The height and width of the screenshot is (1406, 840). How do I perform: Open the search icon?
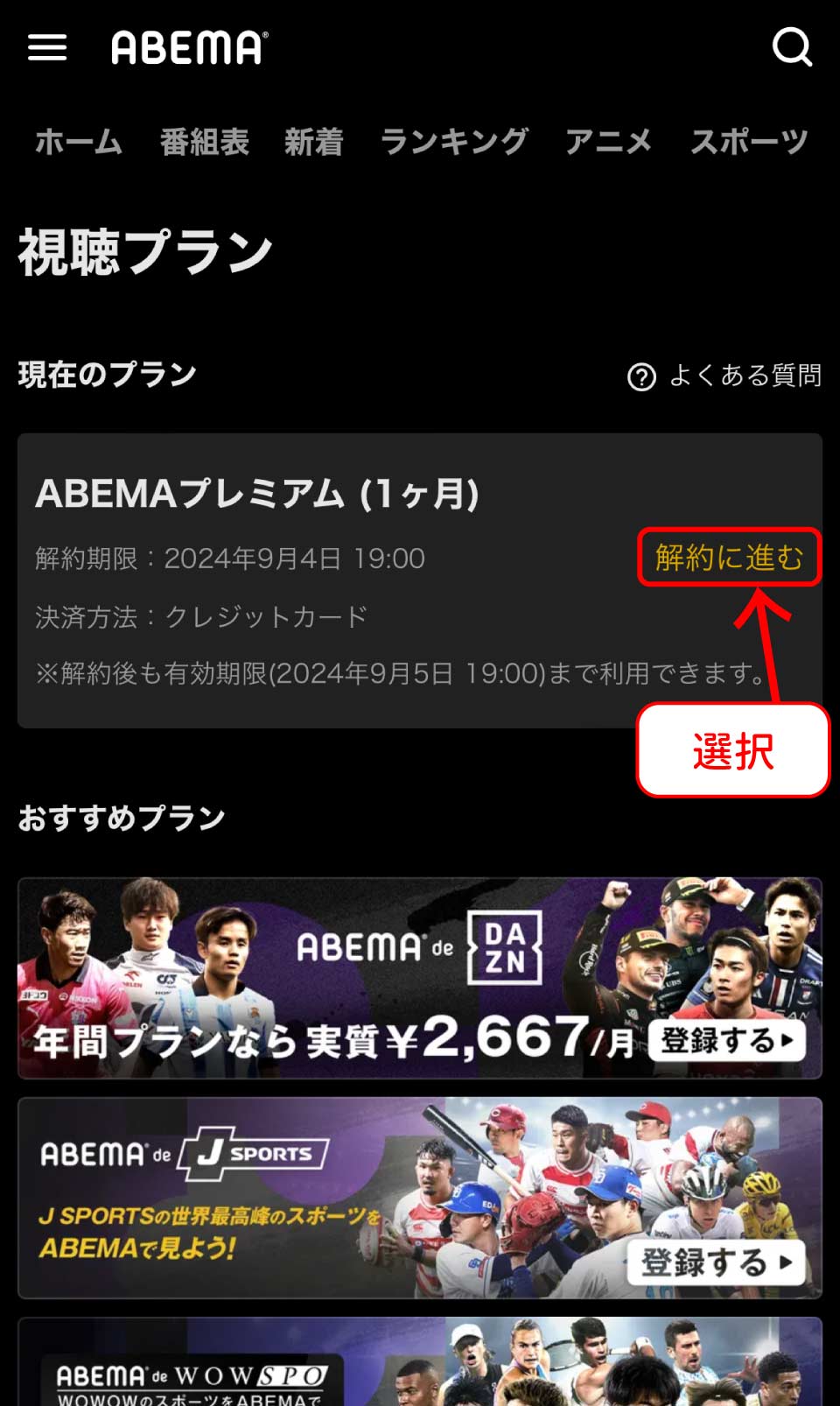click(x=792, y=47)
